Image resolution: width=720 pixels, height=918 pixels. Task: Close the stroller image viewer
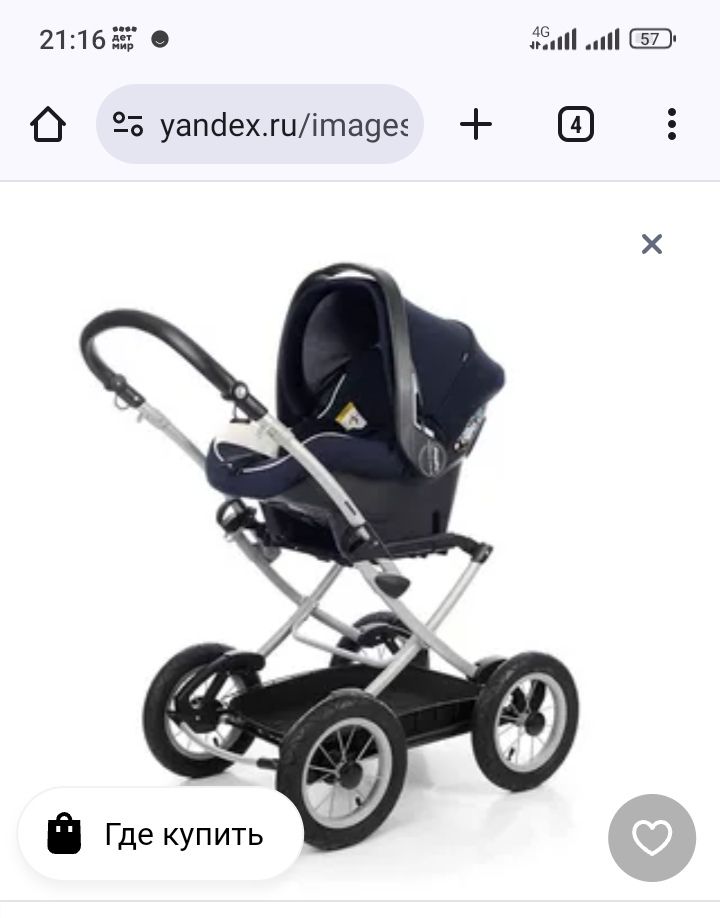[652, 244]
